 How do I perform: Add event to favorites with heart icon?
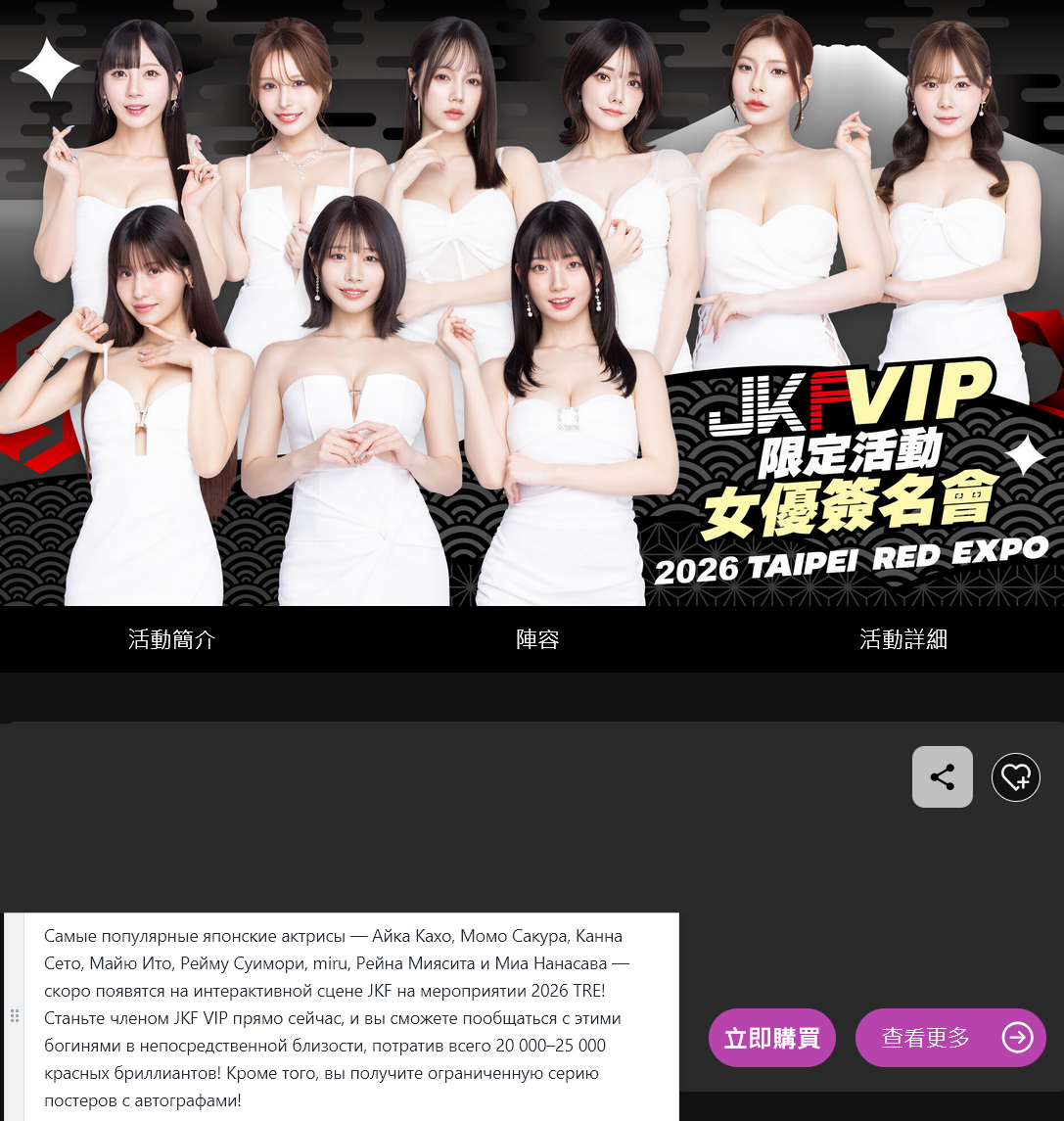(1015, 776)
